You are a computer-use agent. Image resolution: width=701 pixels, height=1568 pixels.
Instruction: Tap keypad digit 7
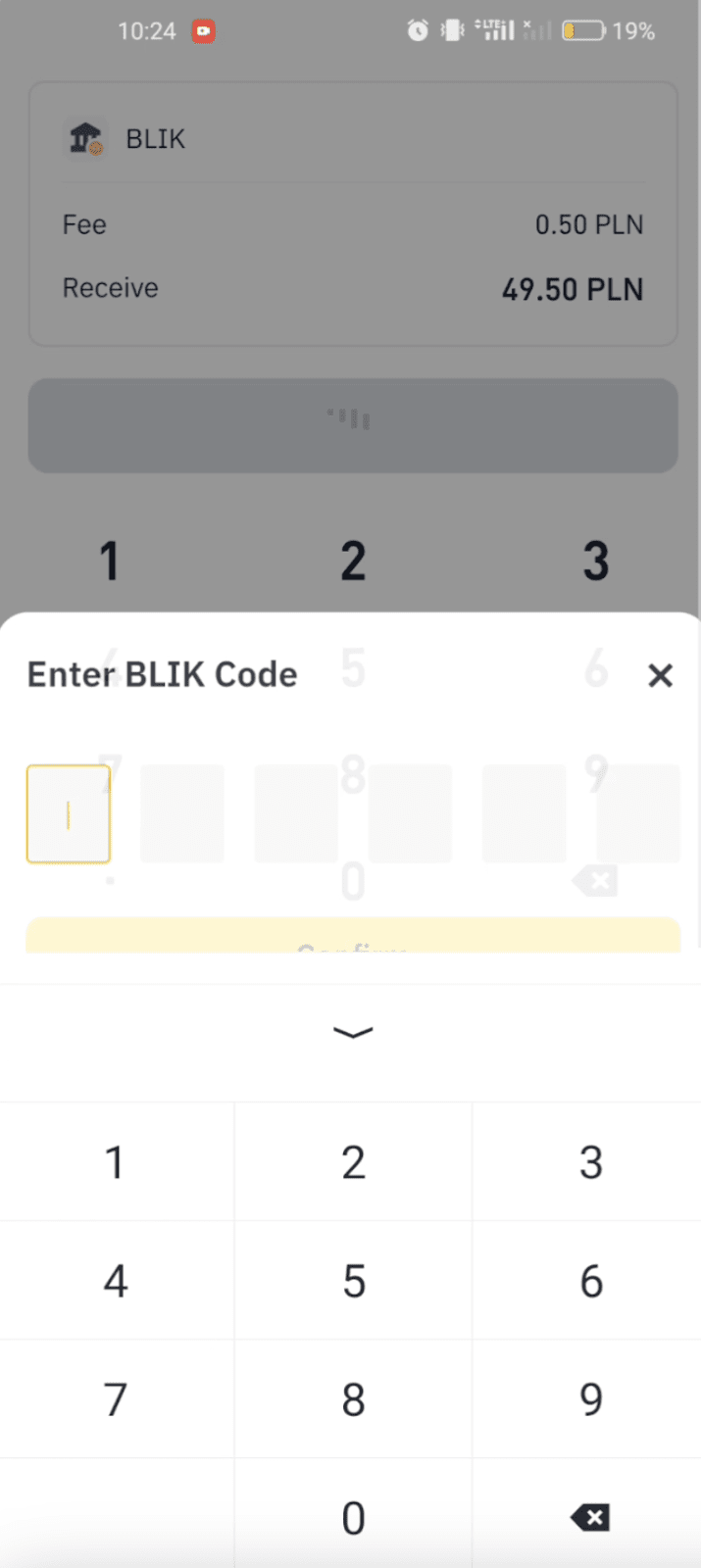(116, 1399)
